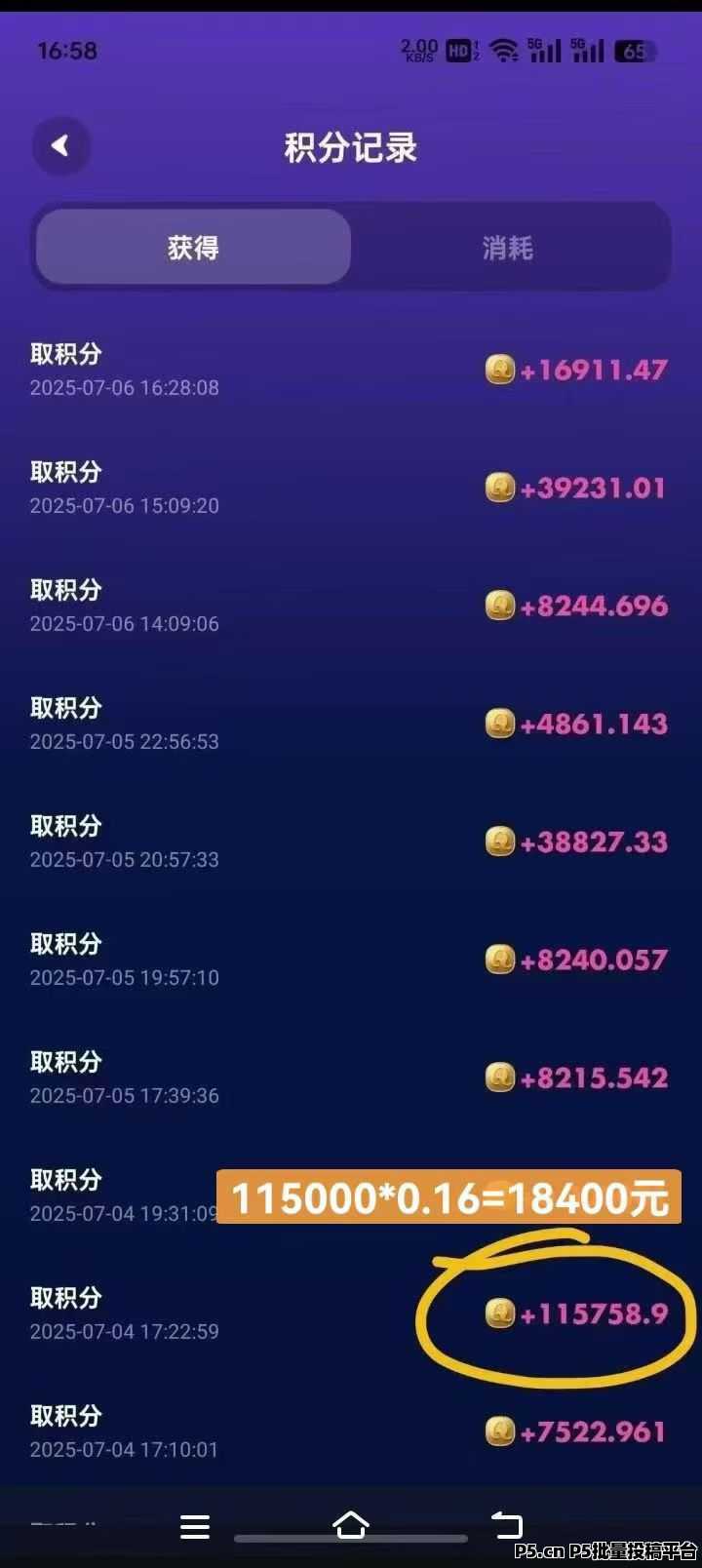
Task: Go back from the 积分记录 page
Action: [x=61, y=146]
